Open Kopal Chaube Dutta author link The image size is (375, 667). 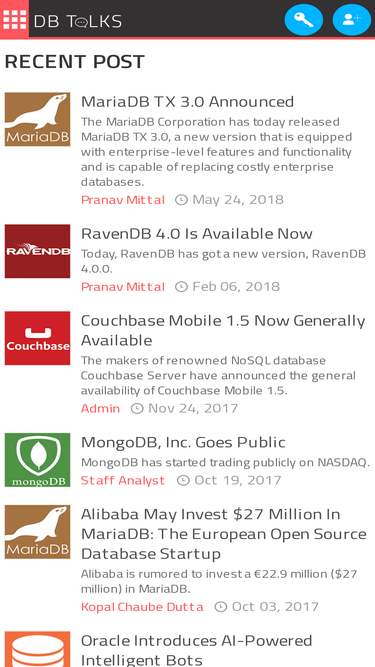142,607
